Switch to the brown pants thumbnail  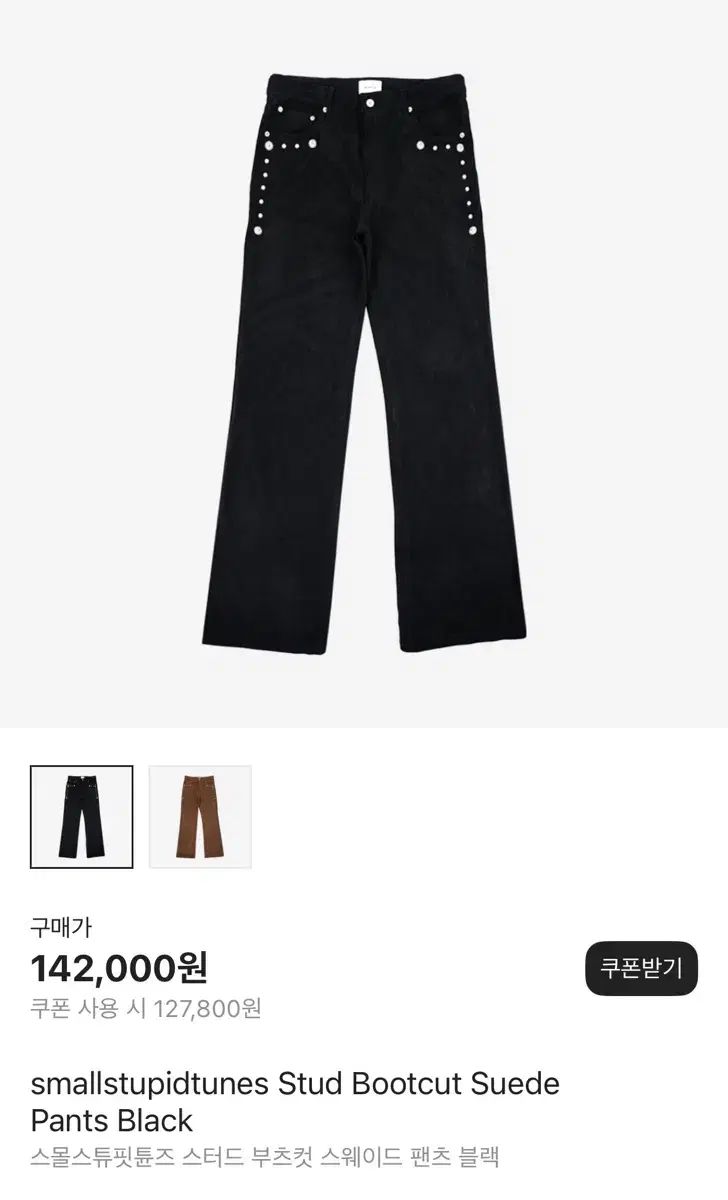pos(200,817)
